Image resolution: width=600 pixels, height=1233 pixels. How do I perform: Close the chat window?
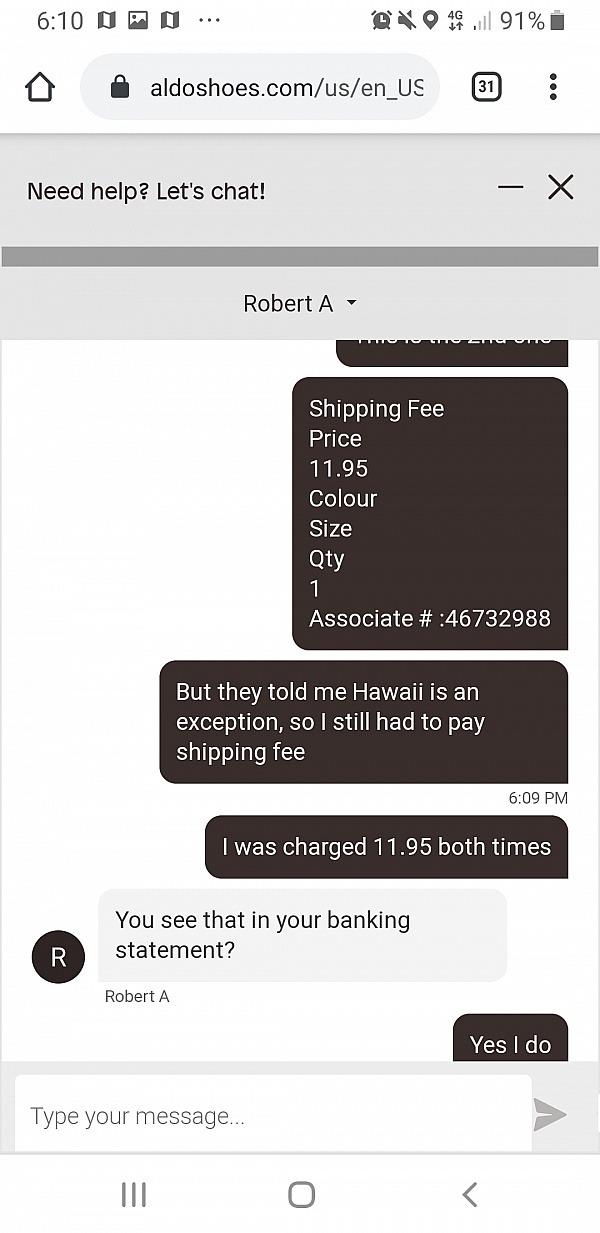(x=561, y=187)
